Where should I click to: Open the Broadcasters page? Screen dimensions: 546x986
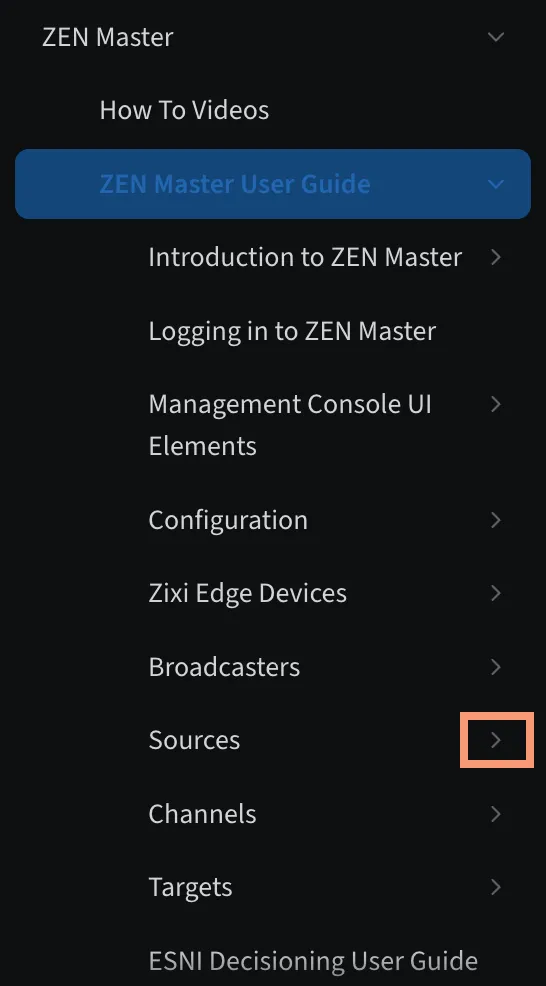224,667
